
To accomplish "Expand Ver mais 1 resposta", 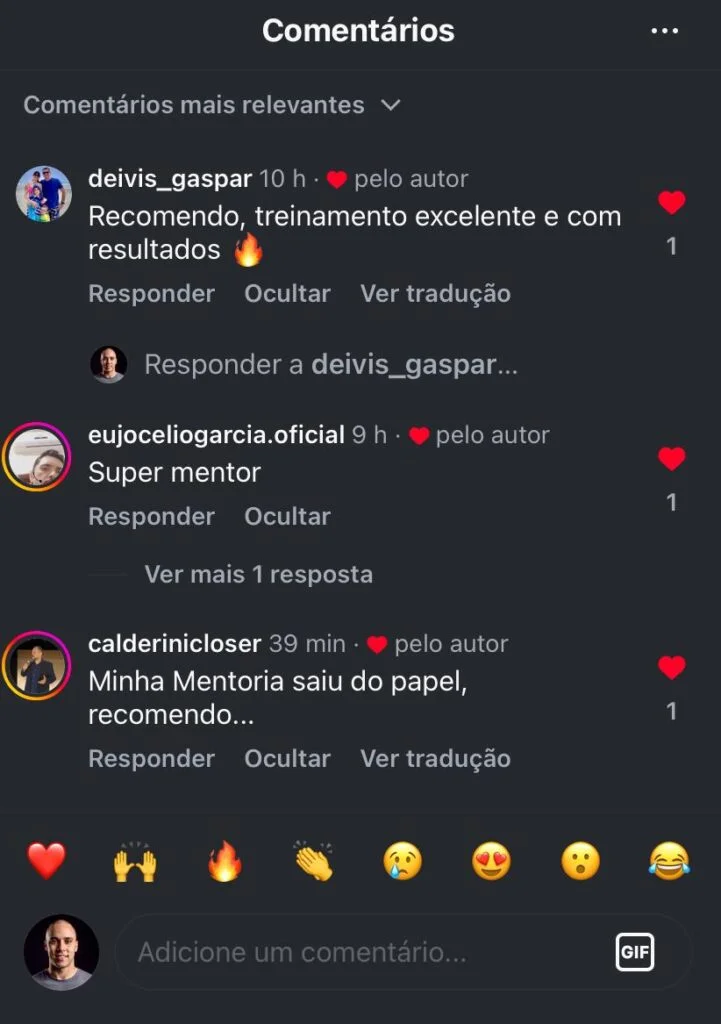I will 258,575.
